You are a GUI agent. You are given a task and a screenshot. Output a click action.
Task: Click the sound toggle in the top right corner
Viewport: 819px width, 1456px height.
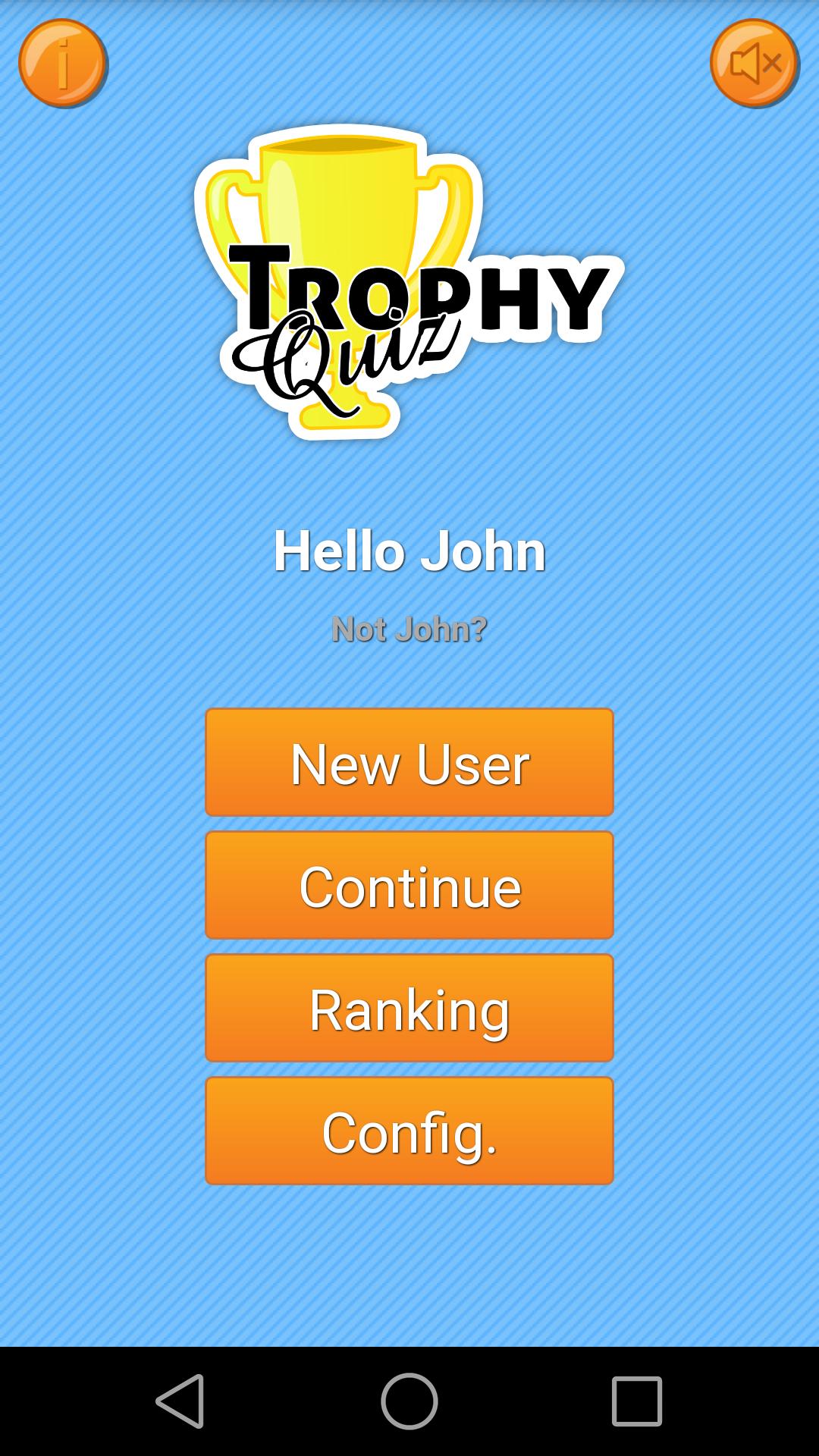tap(754, 64)
